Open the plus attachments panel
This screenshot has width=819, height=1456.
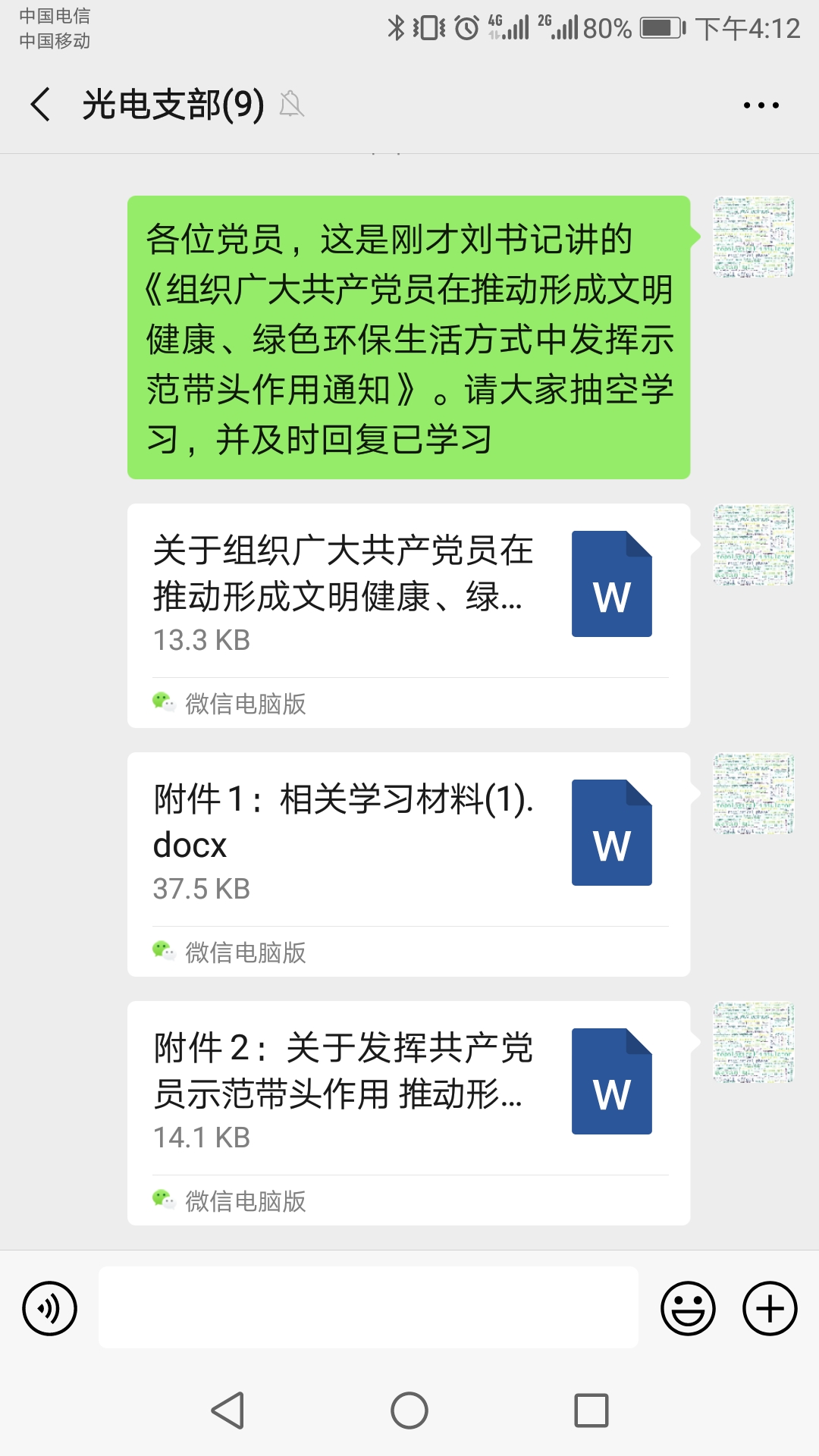[769, 1308]
